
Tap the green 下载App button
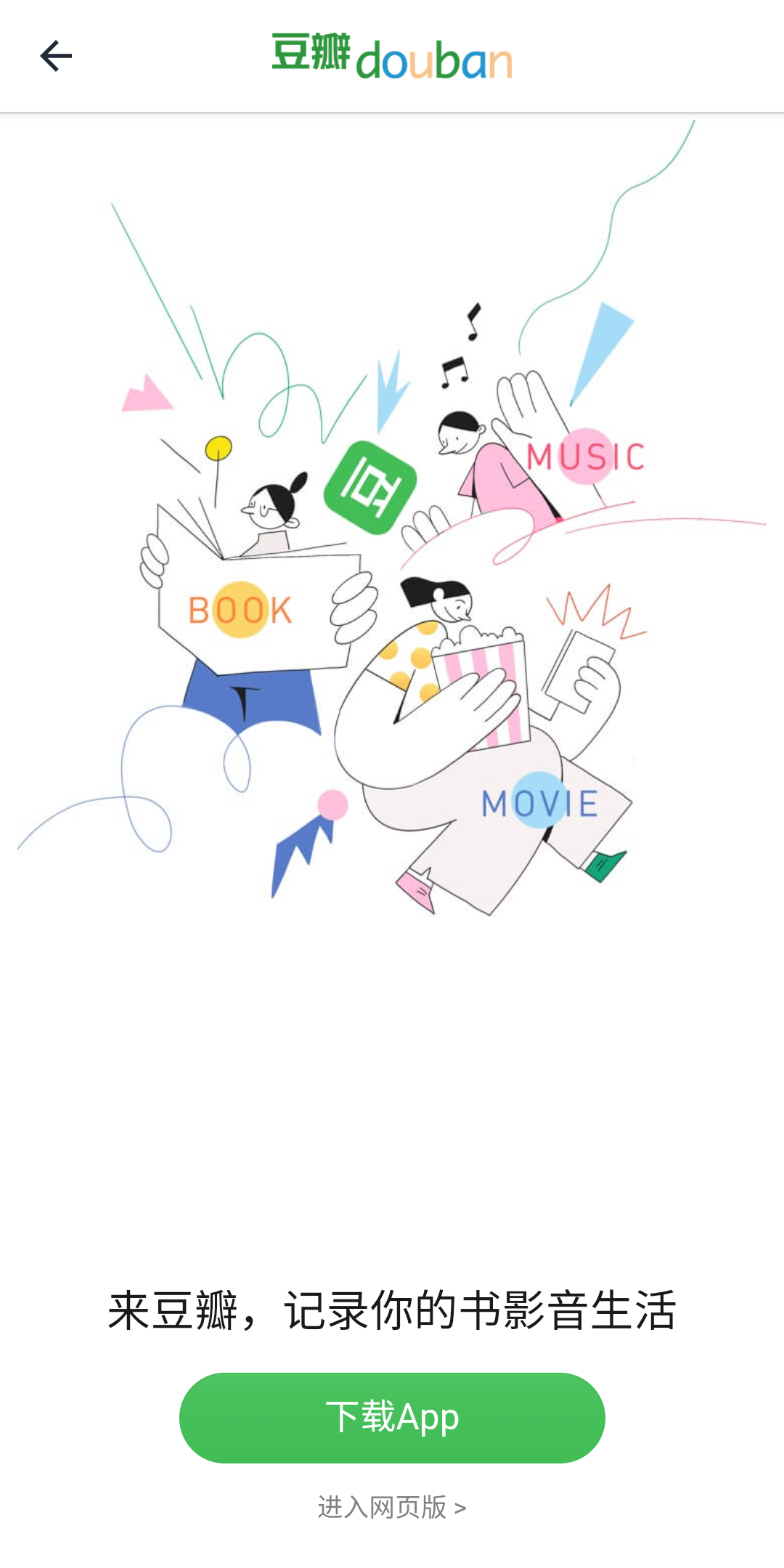(x=392, y=1417)
